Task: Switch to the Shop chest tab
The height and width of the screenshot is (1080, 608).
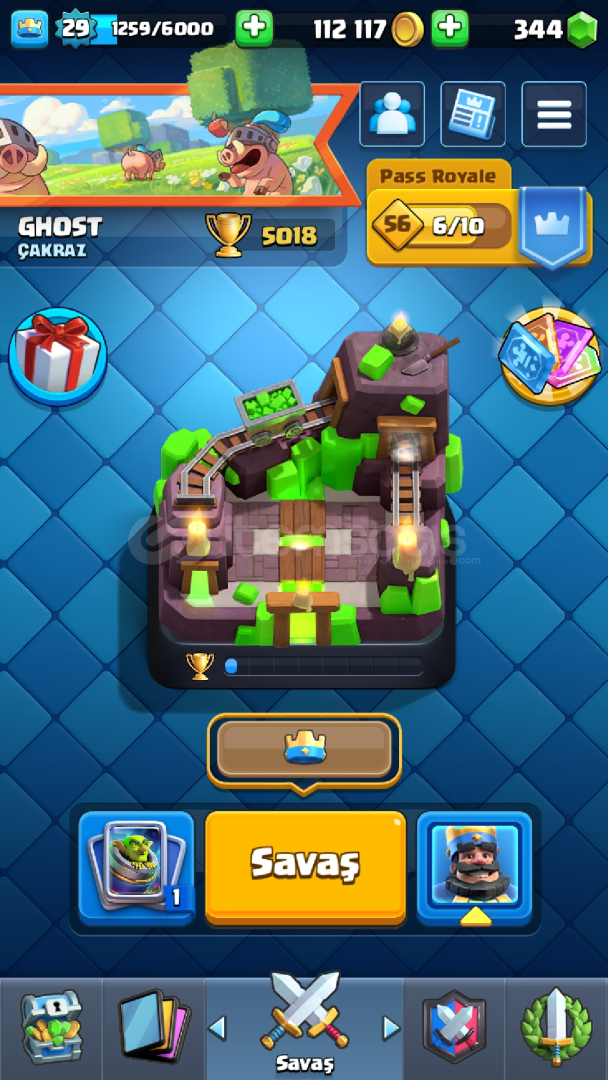Action: (51, 1028)
